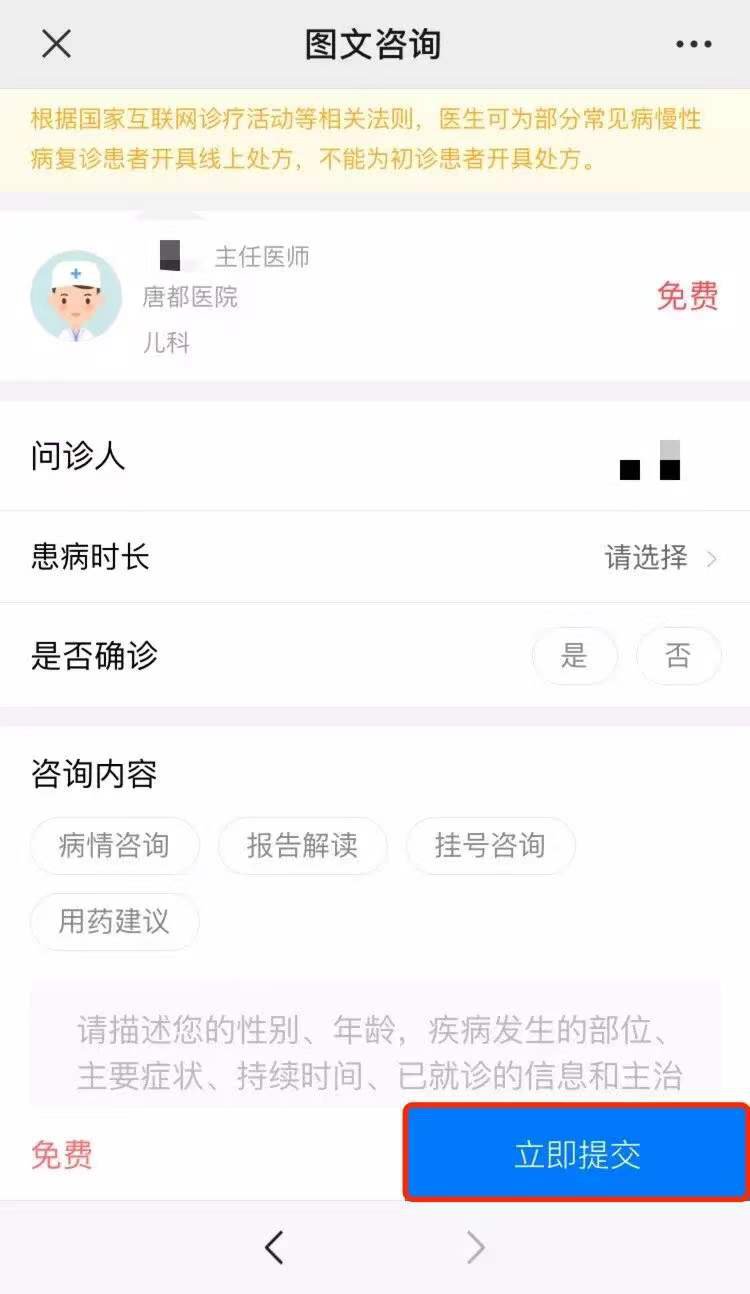Open the three-dot overflow menu
The width and height of the screenshot is (750, 1294).
pyautogui.click(x=693, y=44)
